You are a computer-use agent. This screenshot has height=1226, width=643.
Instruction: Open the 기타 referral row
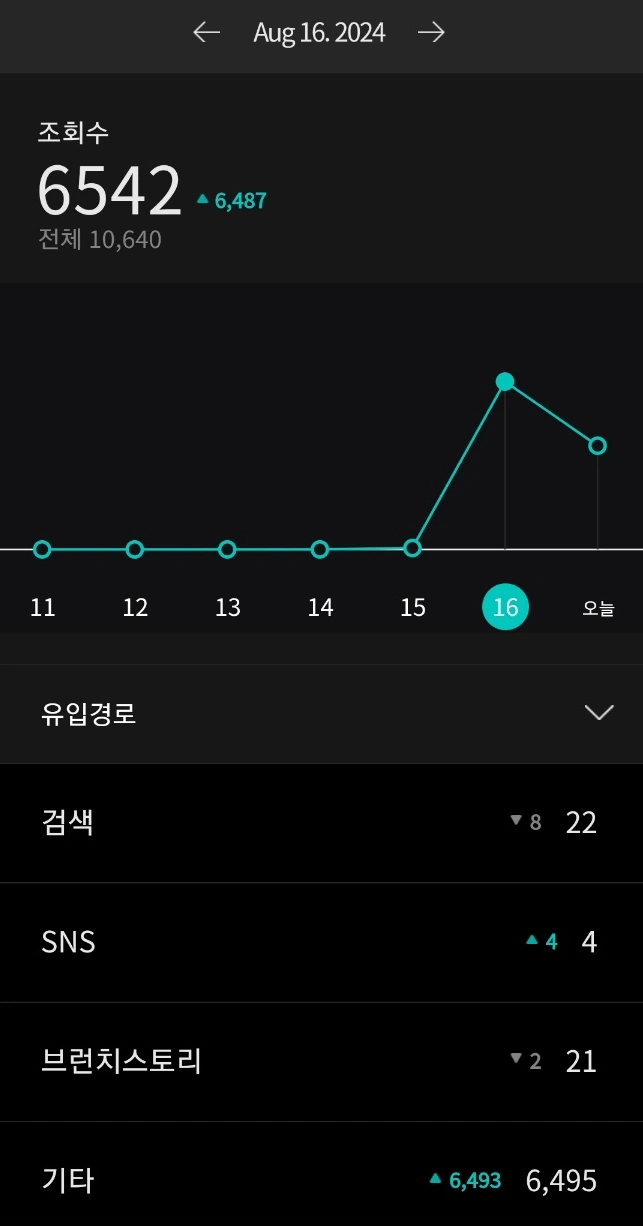320,1181
